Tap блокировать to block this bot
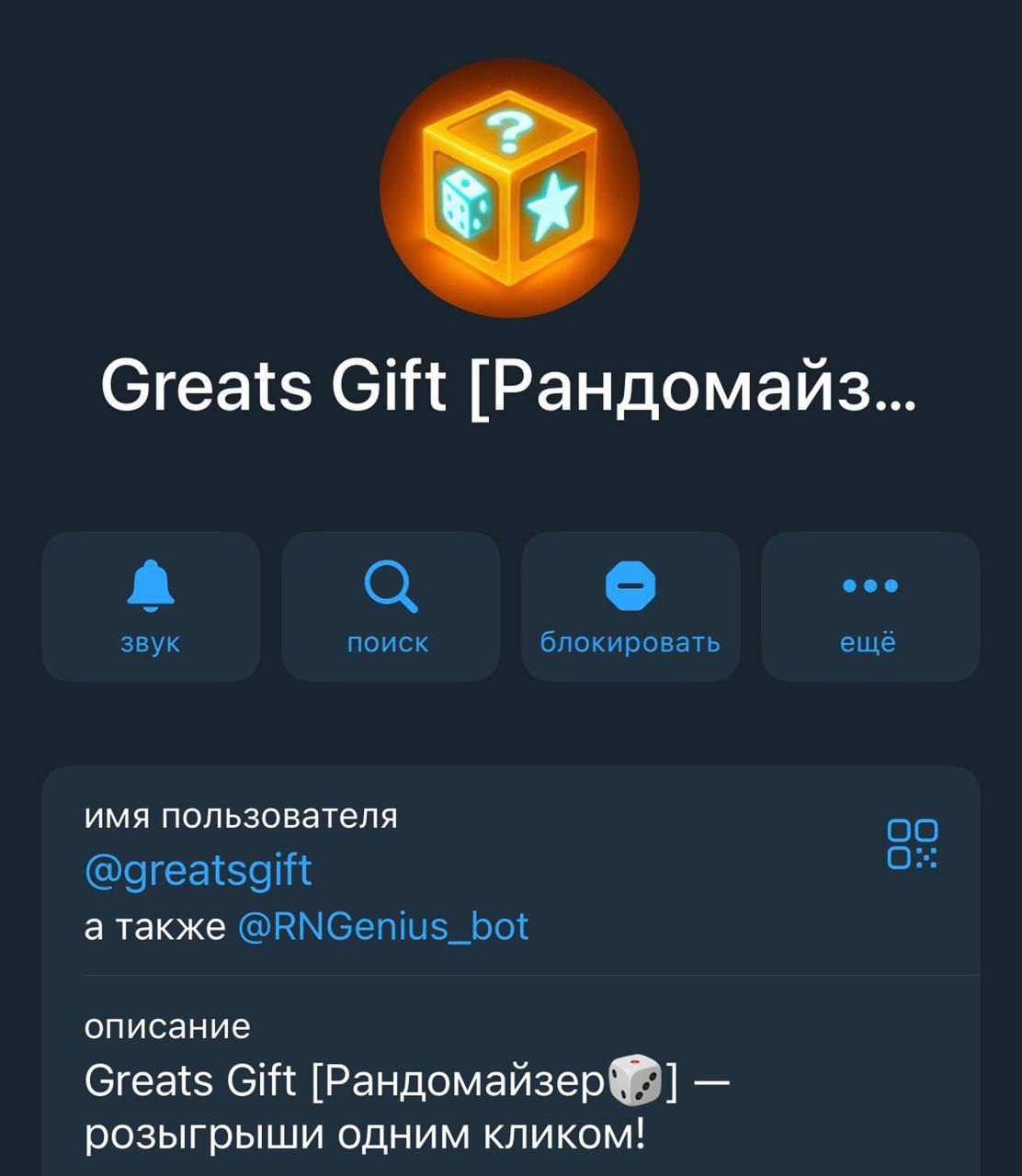The width and height of the screenshot is (1022, 1176). 630,606
